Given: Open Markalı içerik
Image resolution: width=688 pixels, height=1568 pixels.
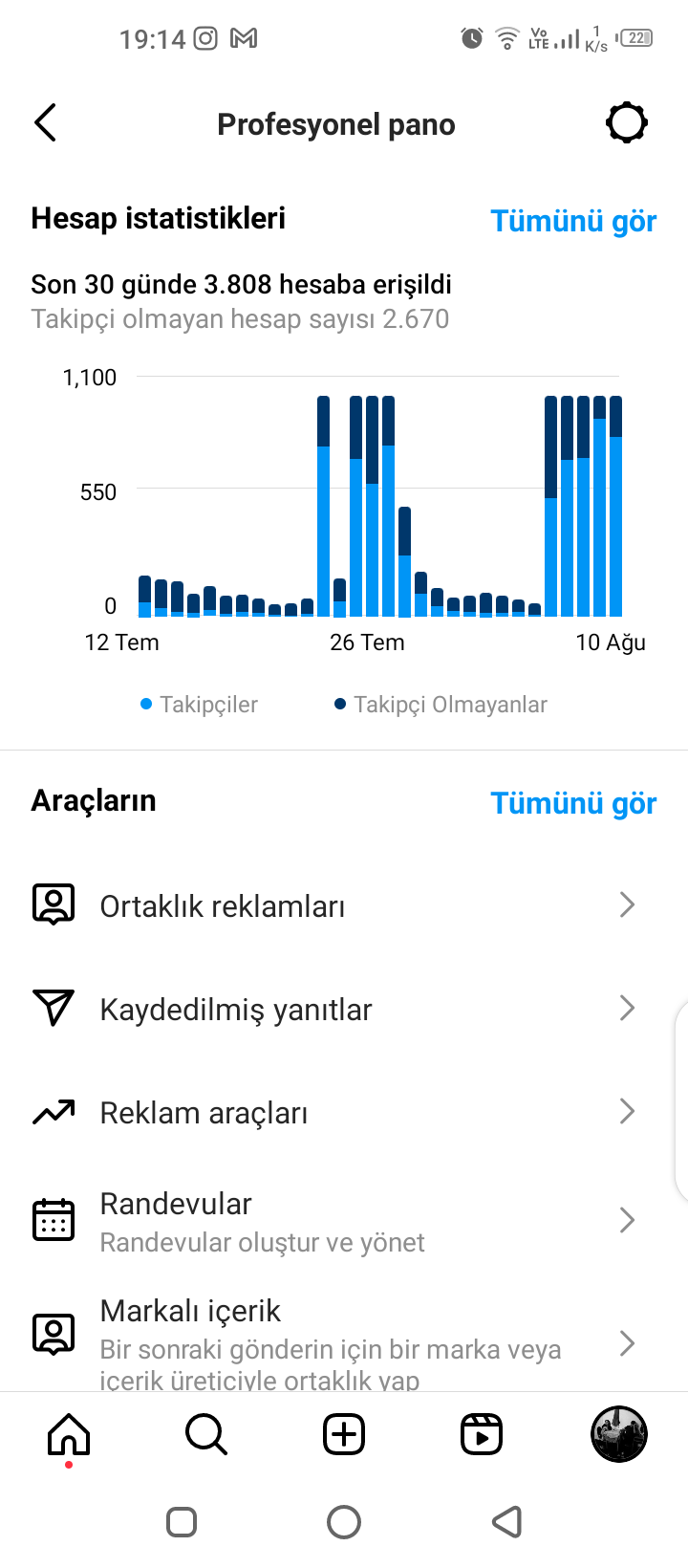Looking at the screenshot, I should (344, 1342).
